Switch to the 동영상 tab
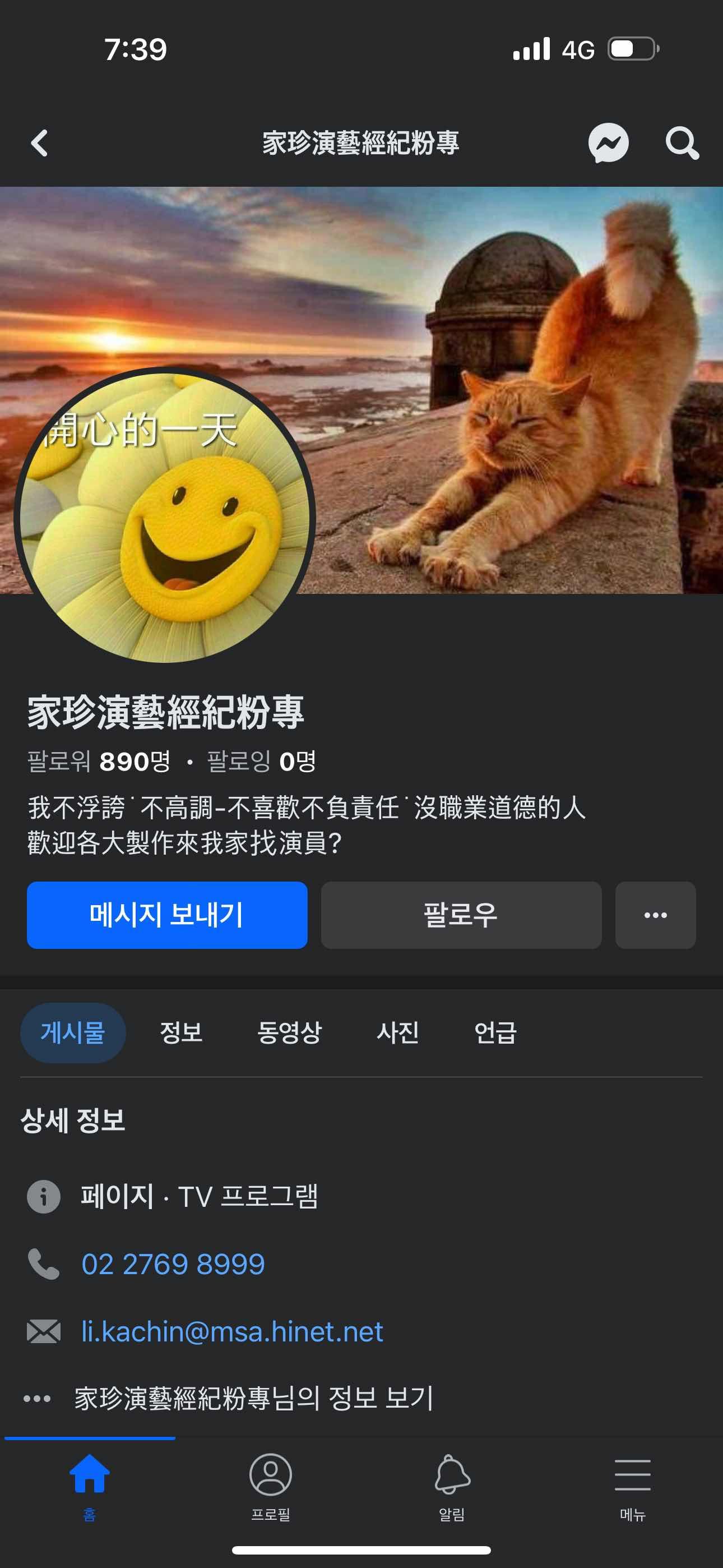 tap(289, 1033)
